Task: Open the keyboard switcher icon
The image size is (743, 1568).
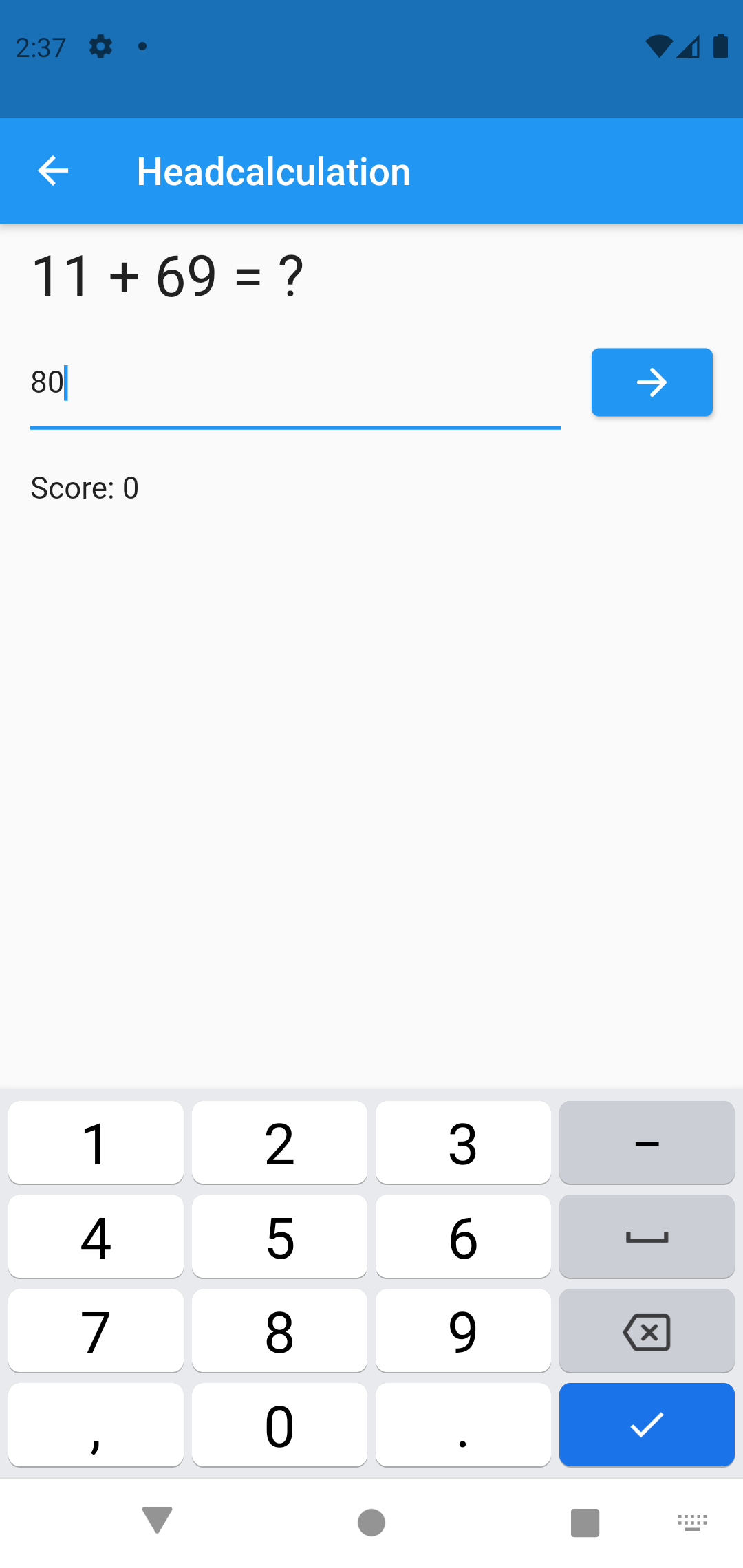Action: (x=692, y=1522)
